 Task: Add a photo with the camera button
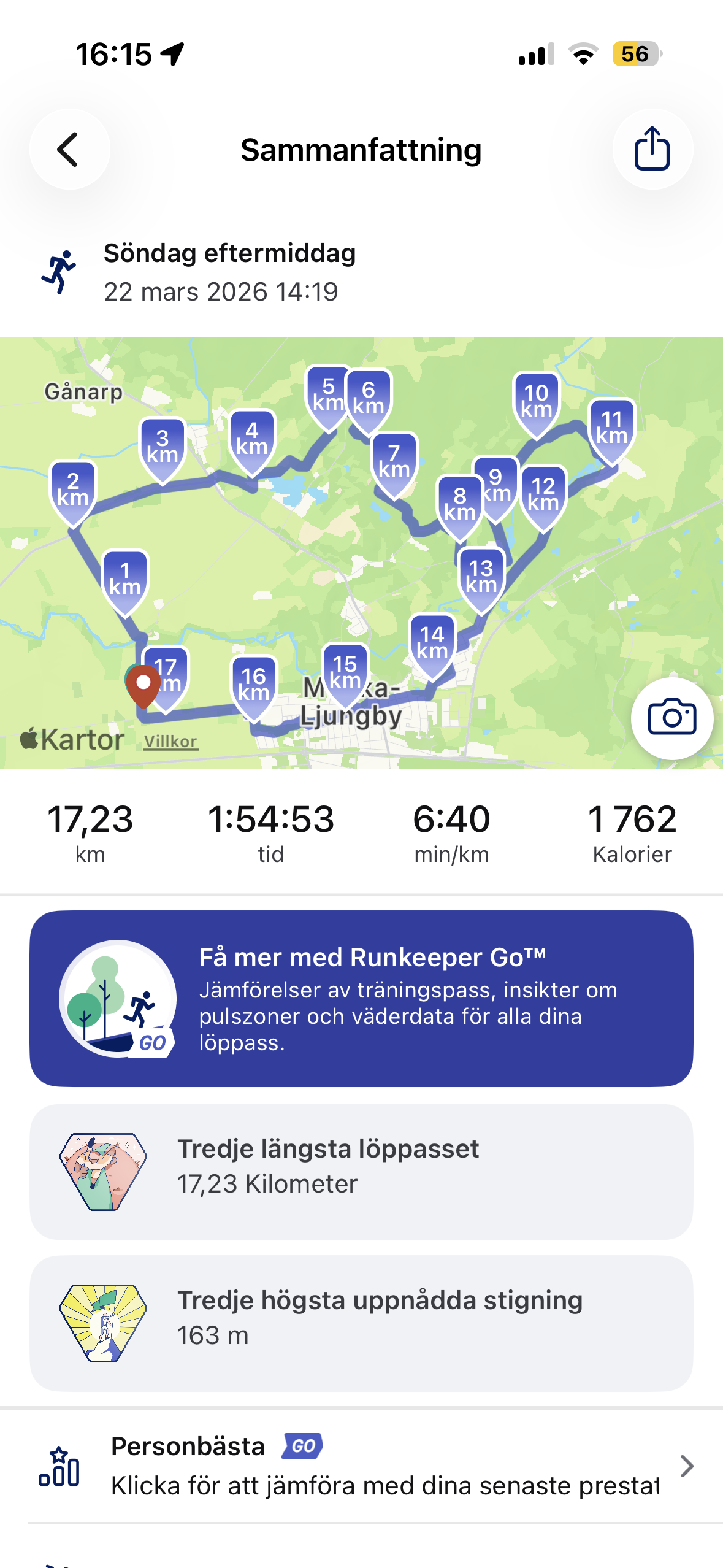(x=671, y=718)
